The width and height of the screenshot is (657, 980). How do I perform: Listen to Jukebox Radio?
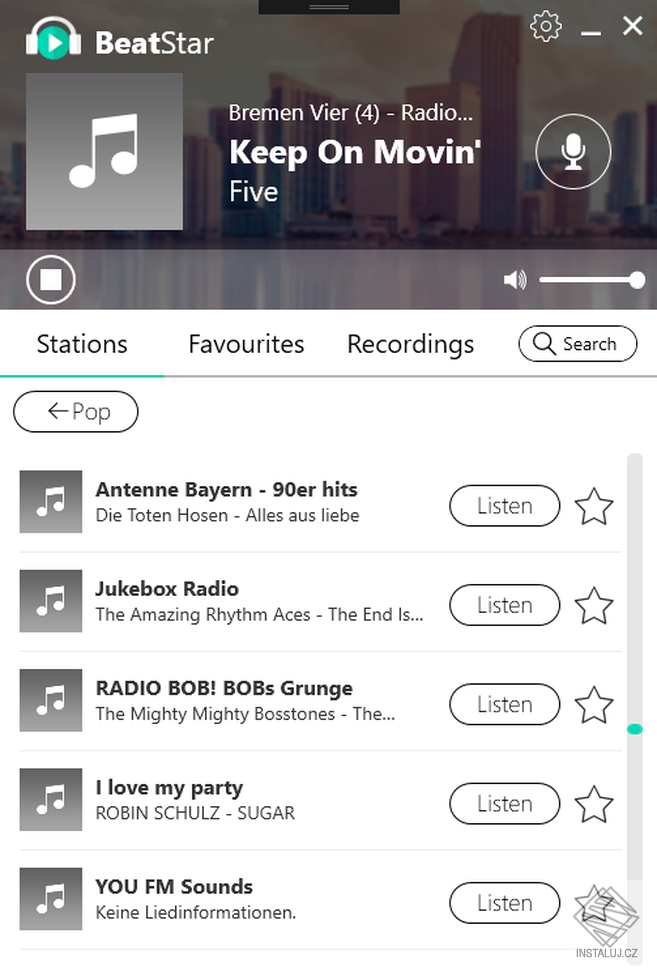coord(504,605)
